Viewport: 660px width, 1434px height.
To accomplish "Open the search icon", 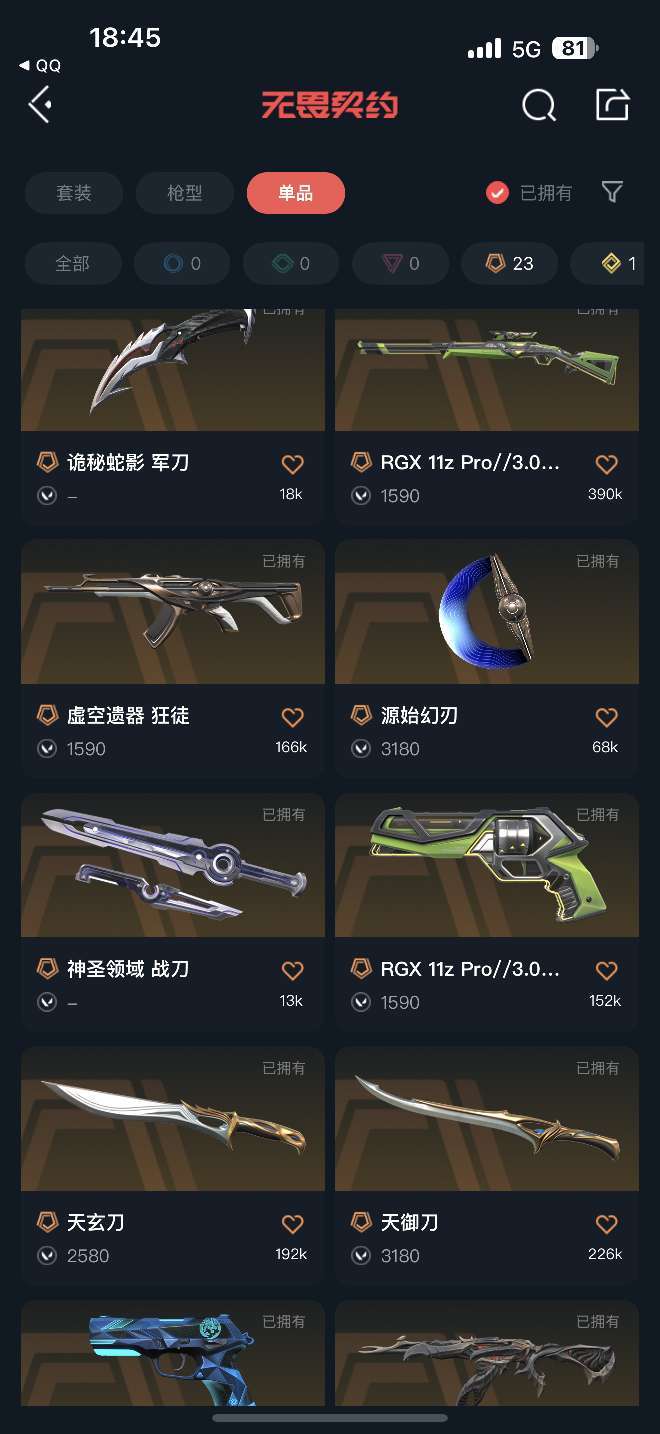I will [539, 104].
